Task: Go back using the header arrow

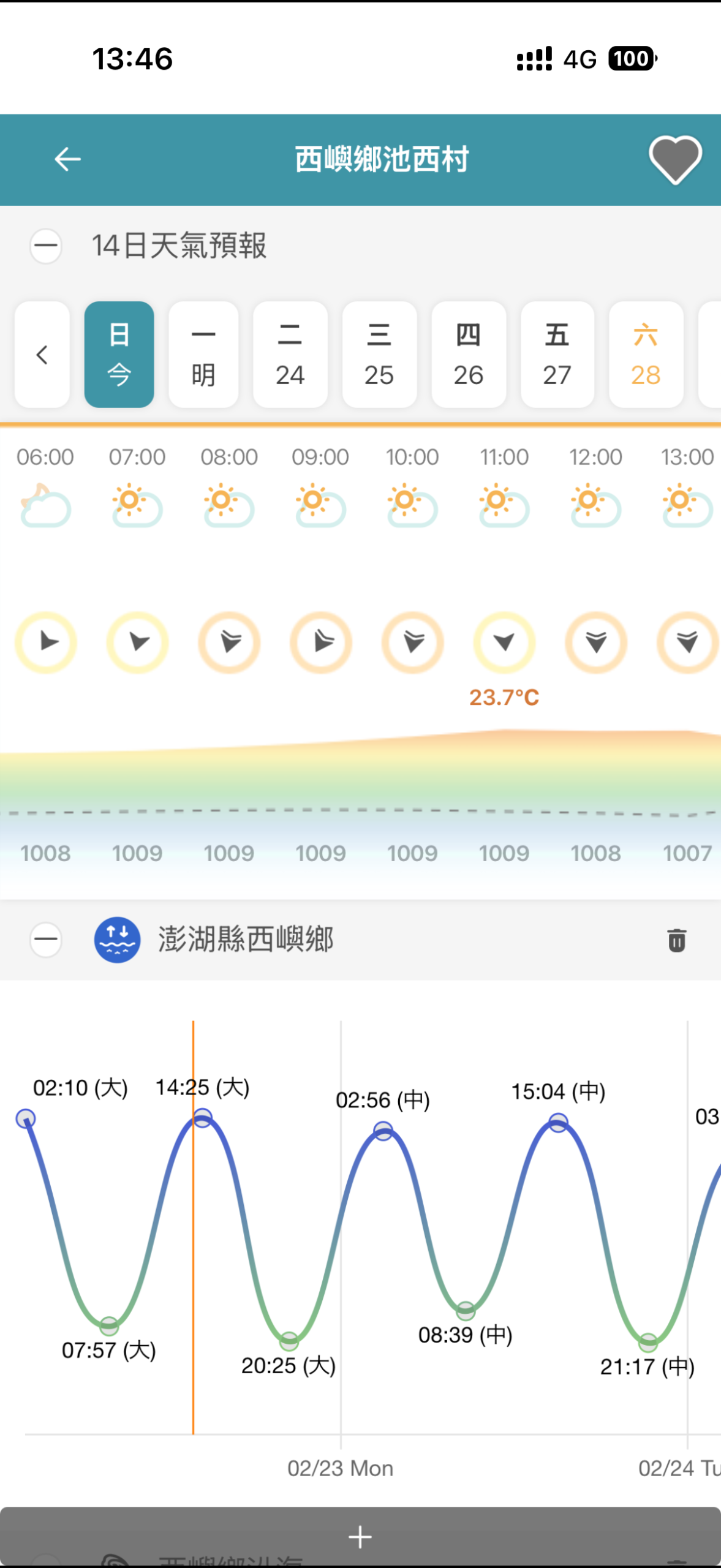Action: click(67, 159)
